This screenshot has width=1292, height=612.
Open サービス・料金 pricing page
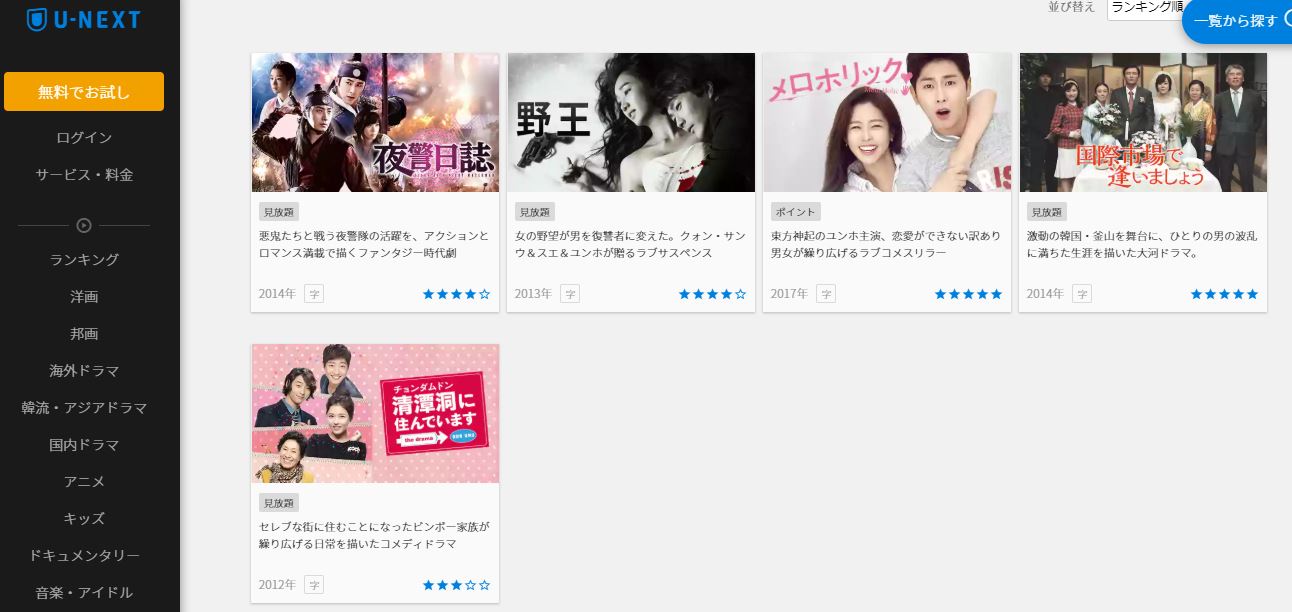(84, 175)
